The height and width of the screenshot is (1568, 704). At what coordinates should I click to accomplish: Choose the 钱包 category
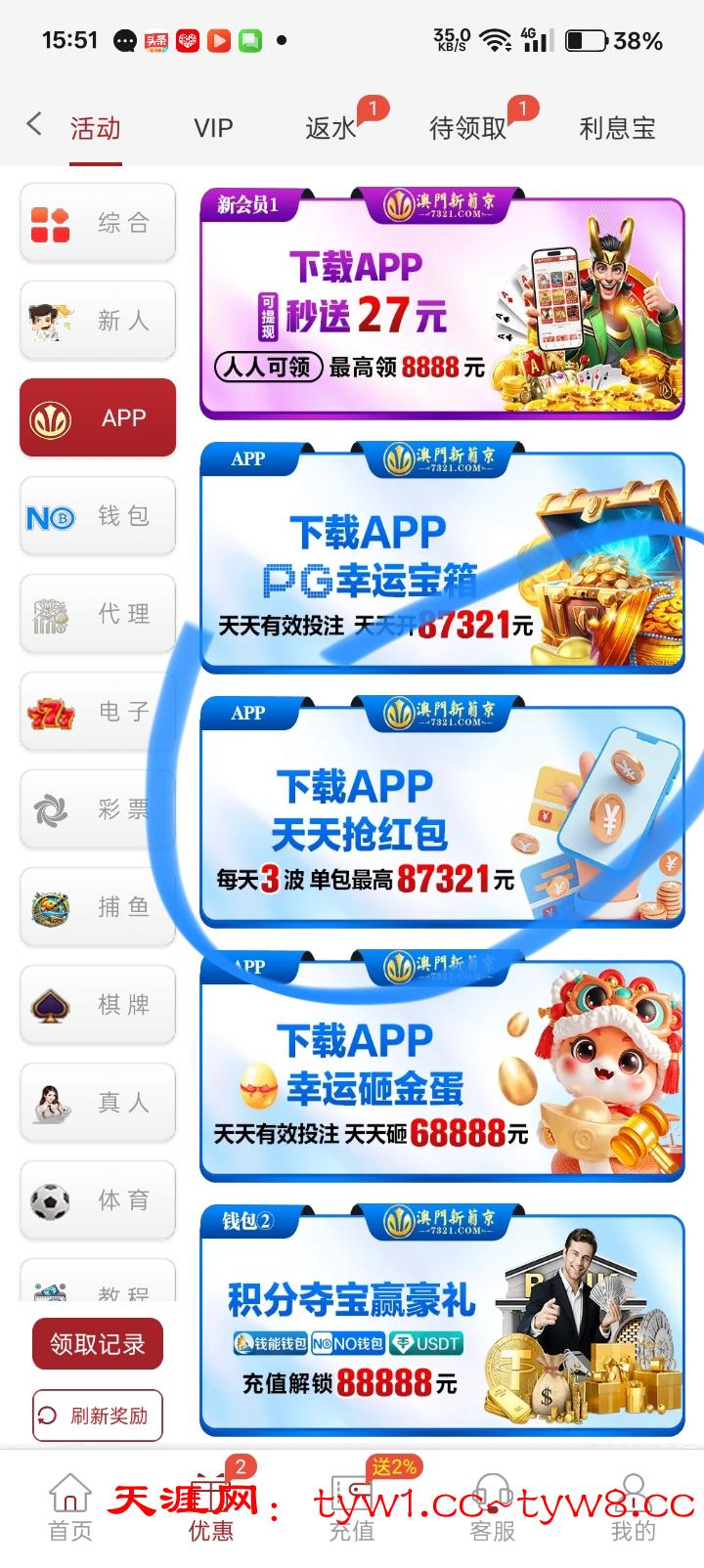pos(98,516)
